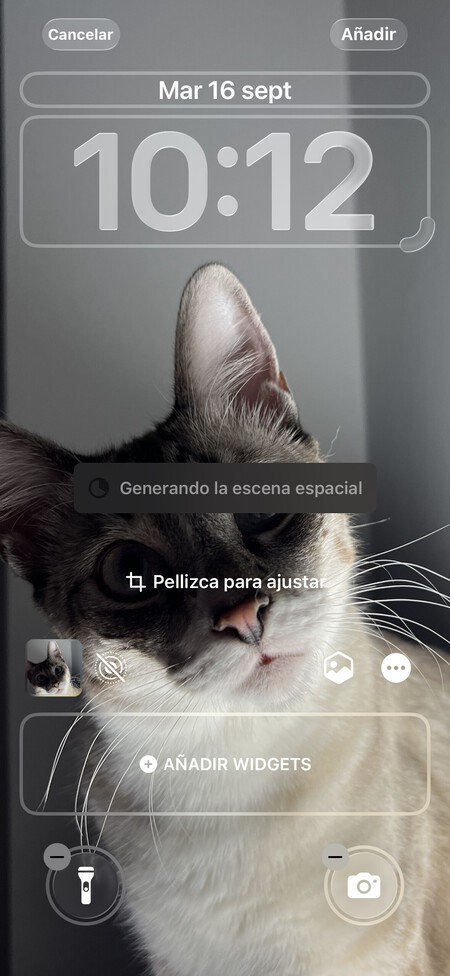Select the camera quick control
The width and height of the screenshot is (450, 976).
(364, 886)
